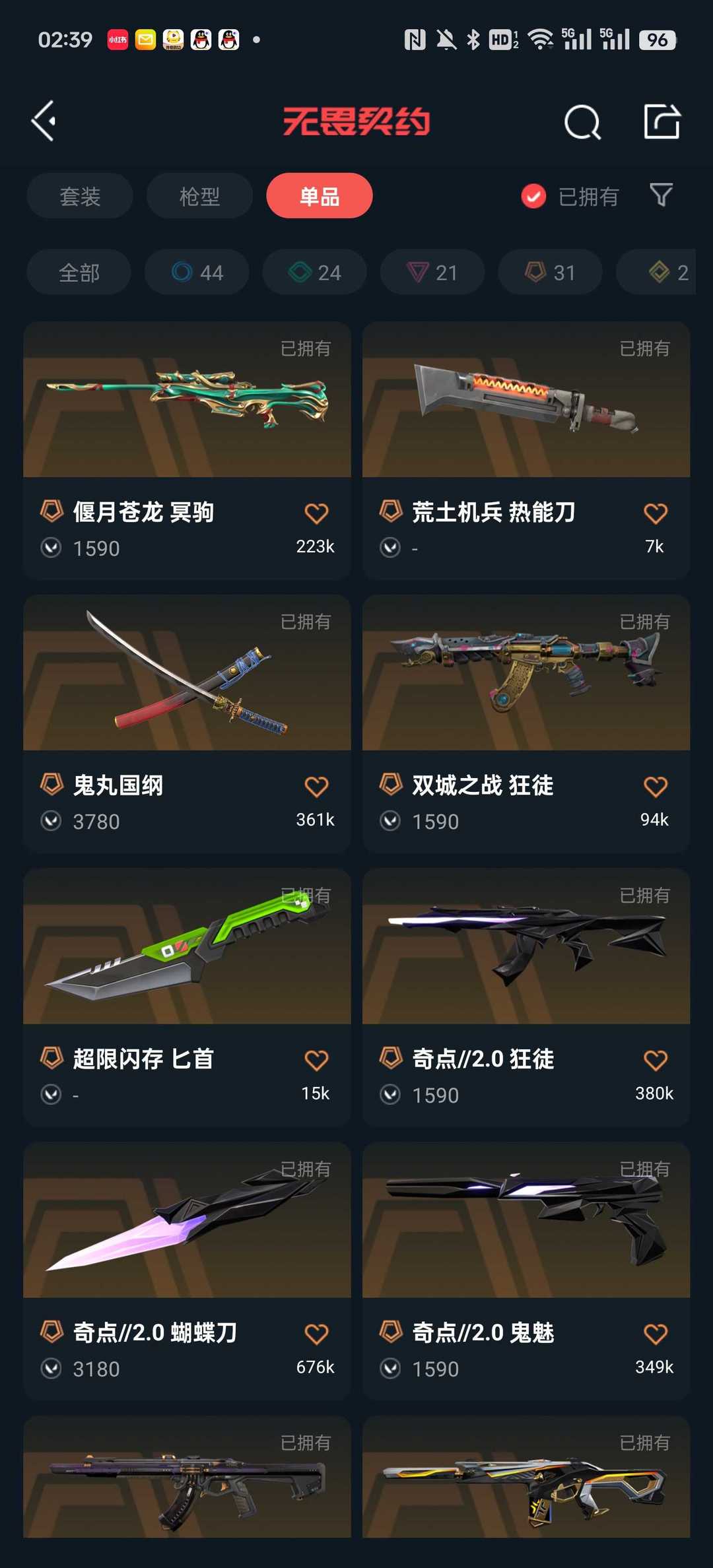Select the 全部 rarity chip
Screen dimensions: 713x1568
point(79,272)
